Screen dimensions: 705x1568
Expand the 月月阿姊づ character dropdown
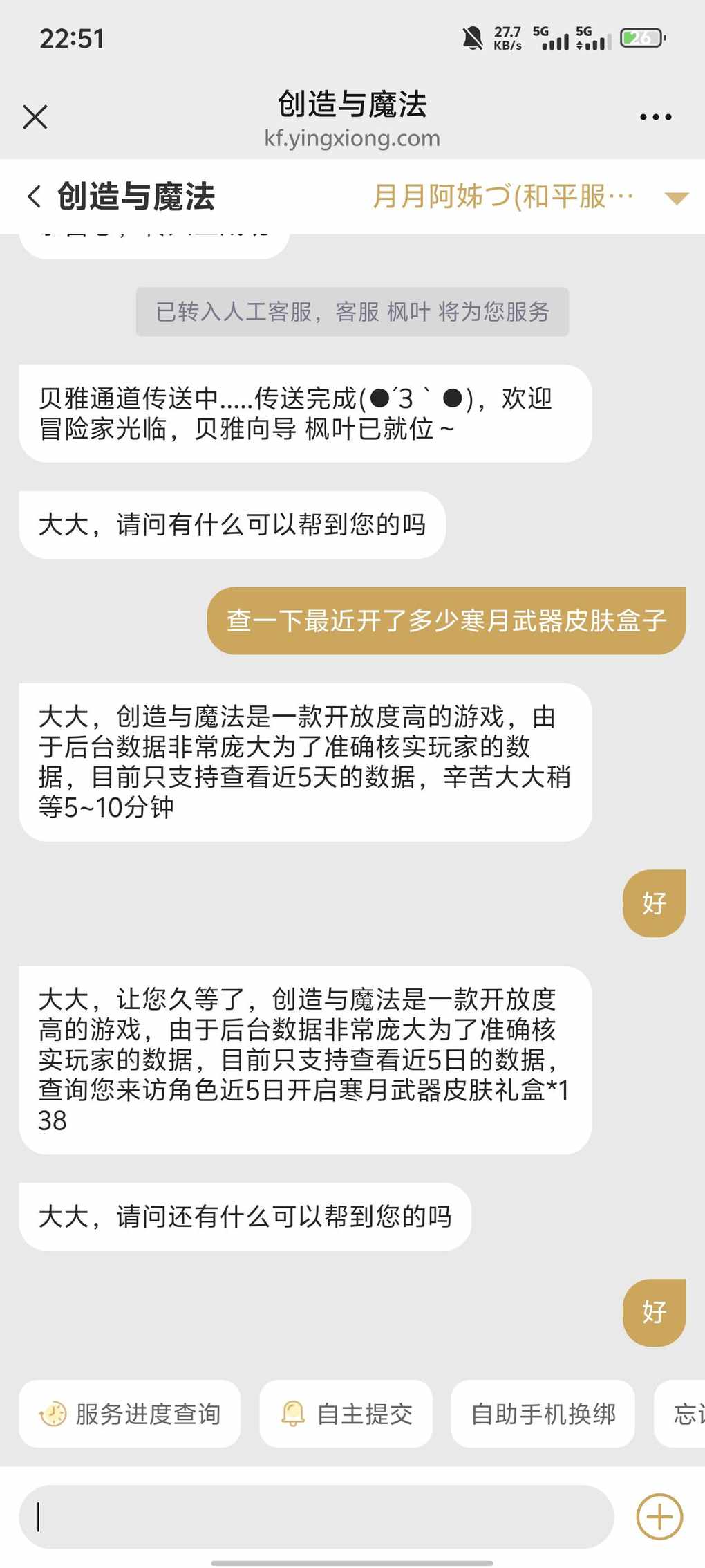click(676, 198)
